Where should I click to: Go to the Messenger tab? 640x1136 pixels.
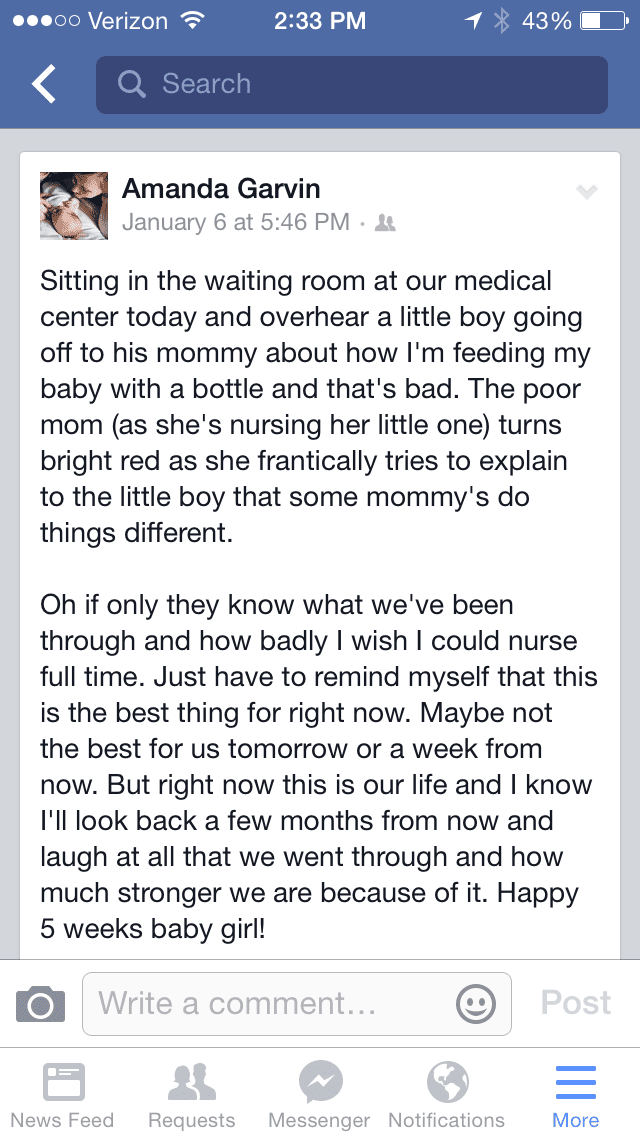tap(320, 1094)
